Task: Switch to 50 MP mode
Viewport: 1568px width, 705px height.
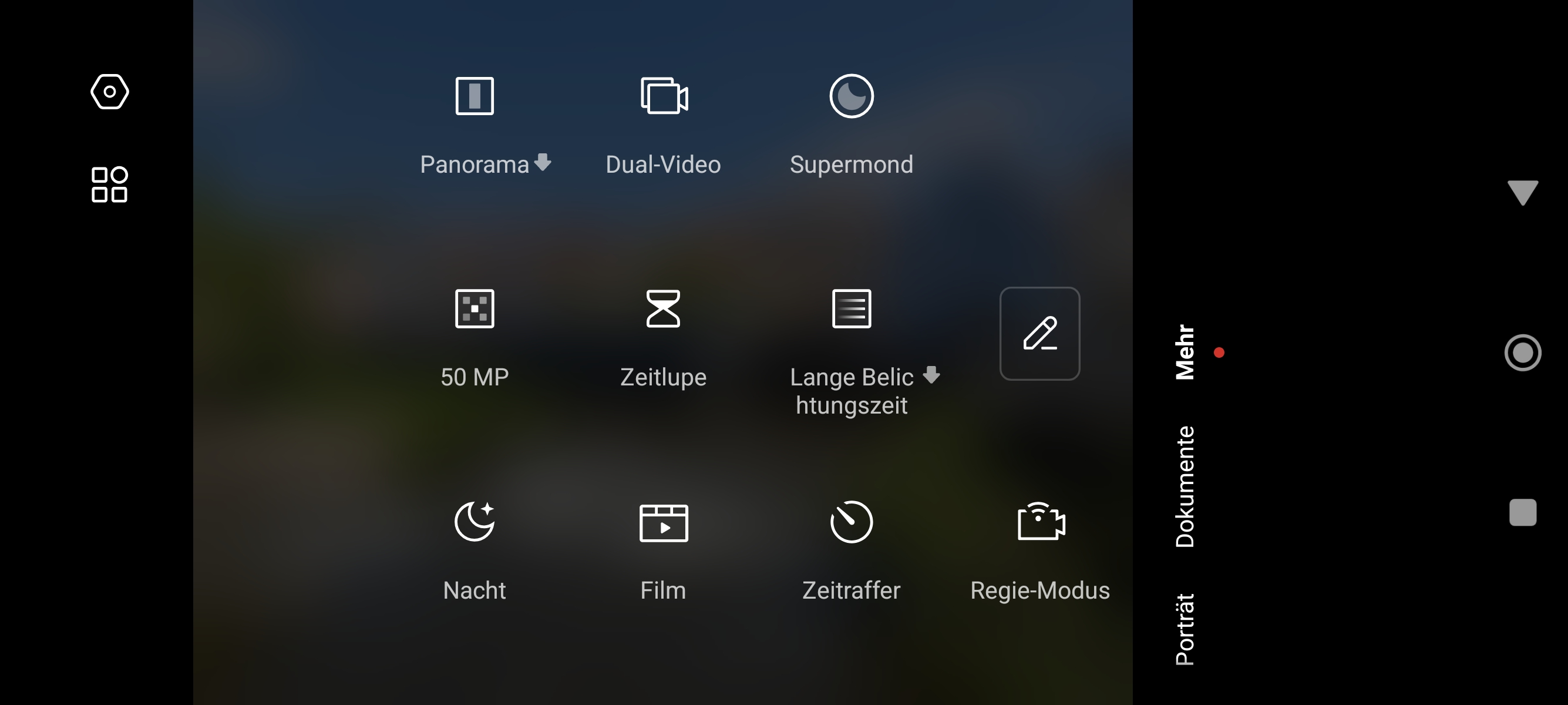Action: 475,336
